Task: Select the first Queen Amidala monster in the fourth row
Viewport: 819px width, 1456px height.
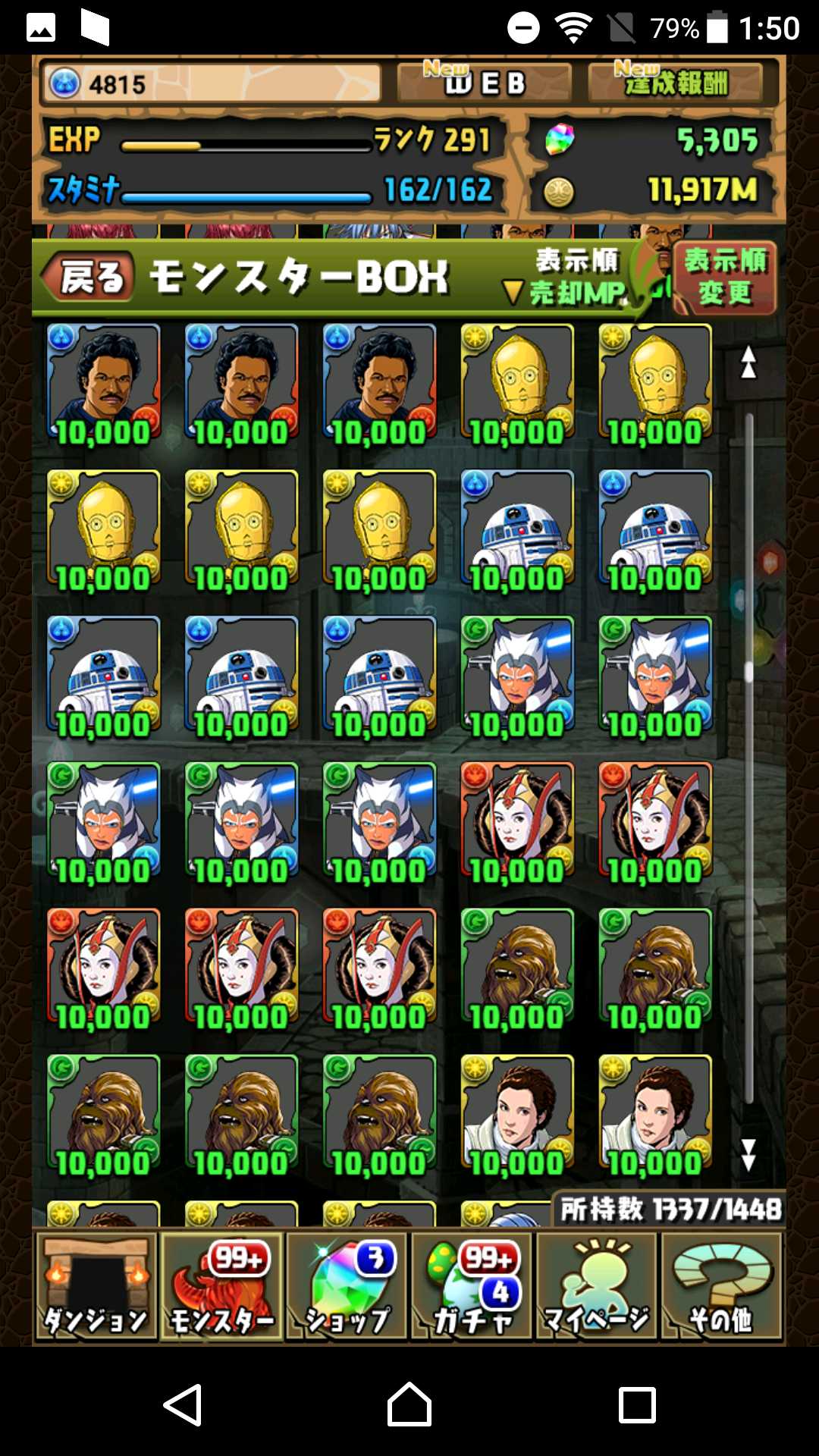Action: 517,823
